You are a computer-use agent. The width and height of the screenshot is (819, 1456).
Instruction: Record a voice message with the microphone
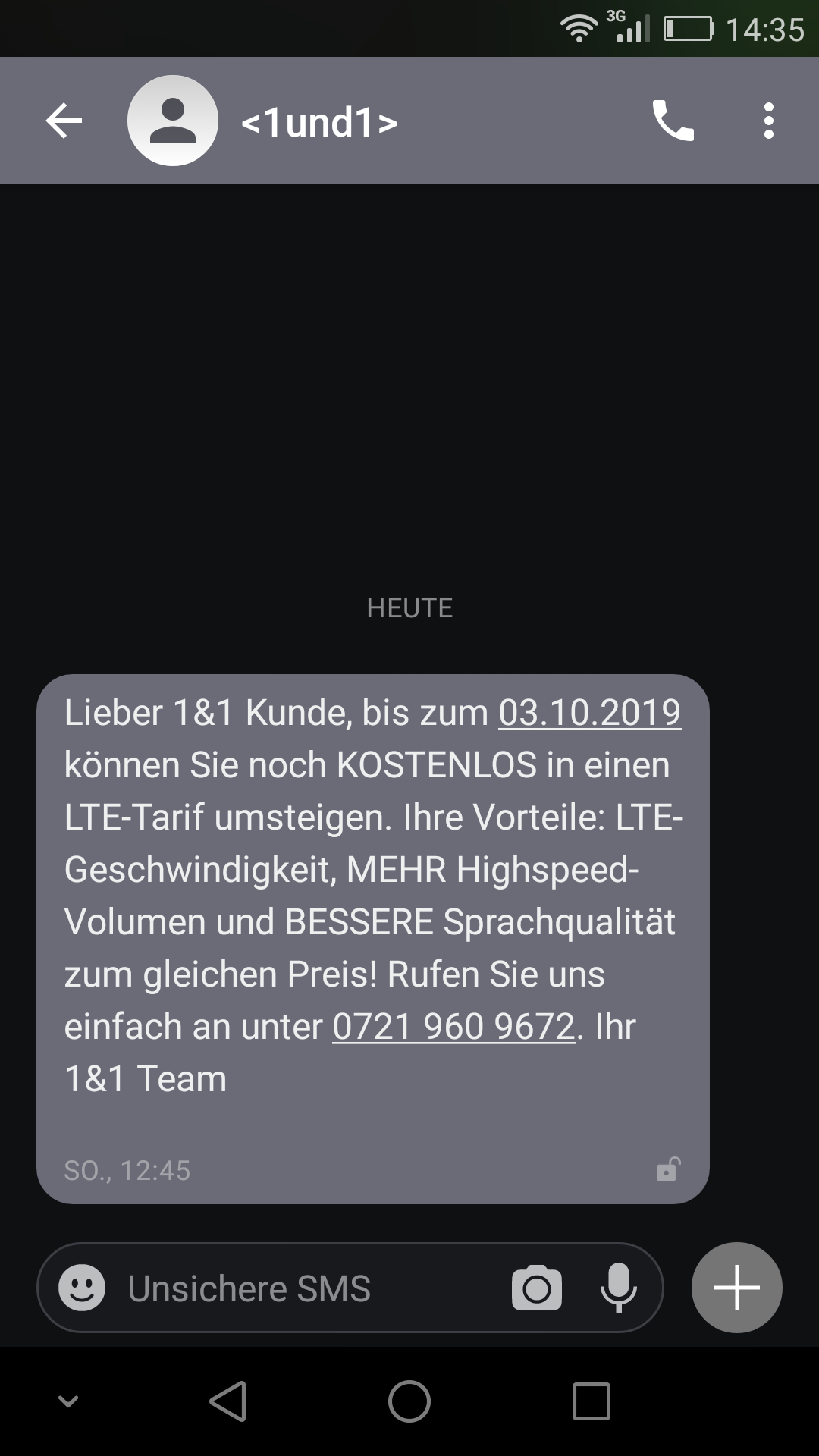point(618,1288)
